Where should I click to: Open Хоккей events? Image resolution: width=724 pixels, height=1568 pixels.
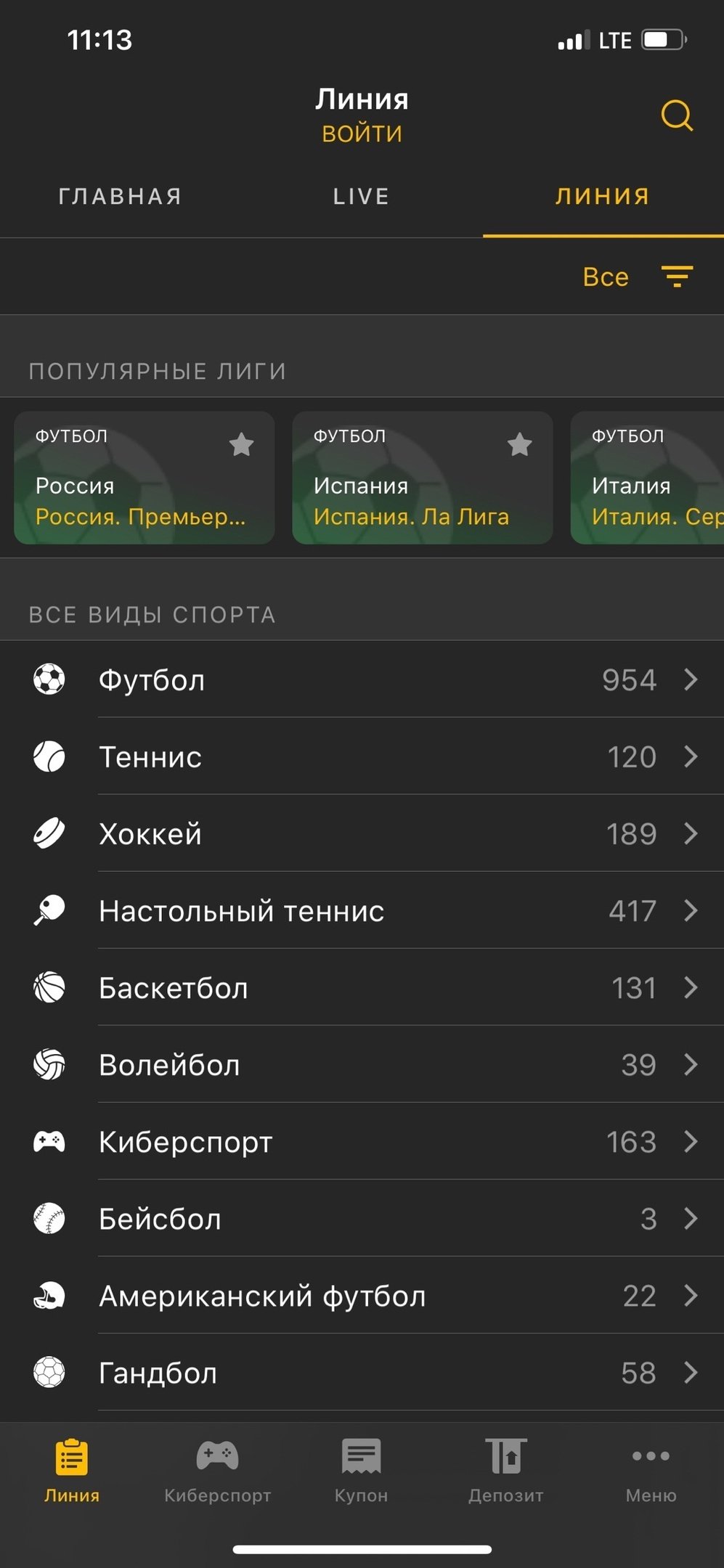pyautogui.click(x=362, y=834)
